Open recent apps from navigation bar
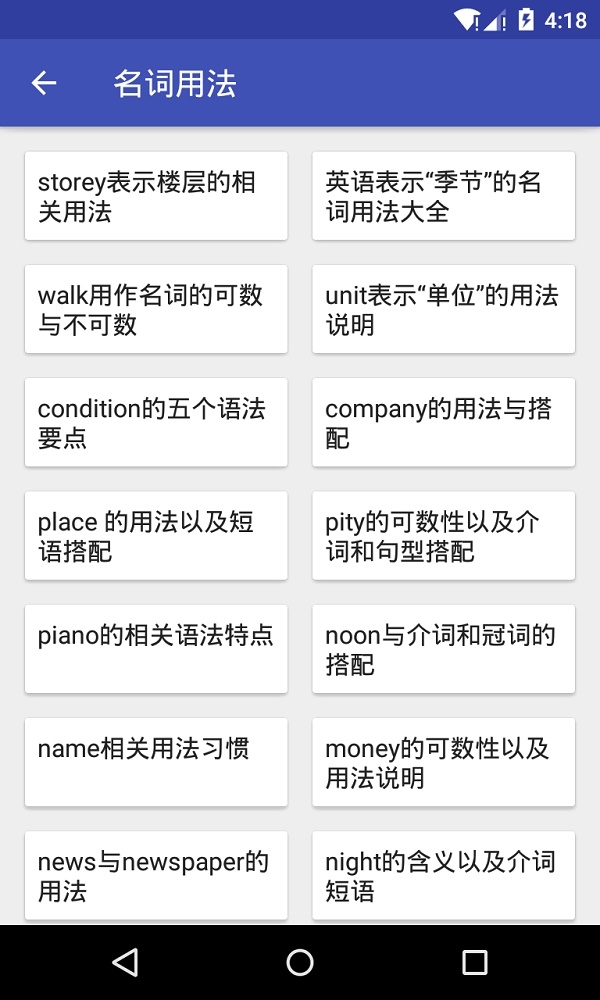This screenshot has width=600, height=1000. [474, 962]
